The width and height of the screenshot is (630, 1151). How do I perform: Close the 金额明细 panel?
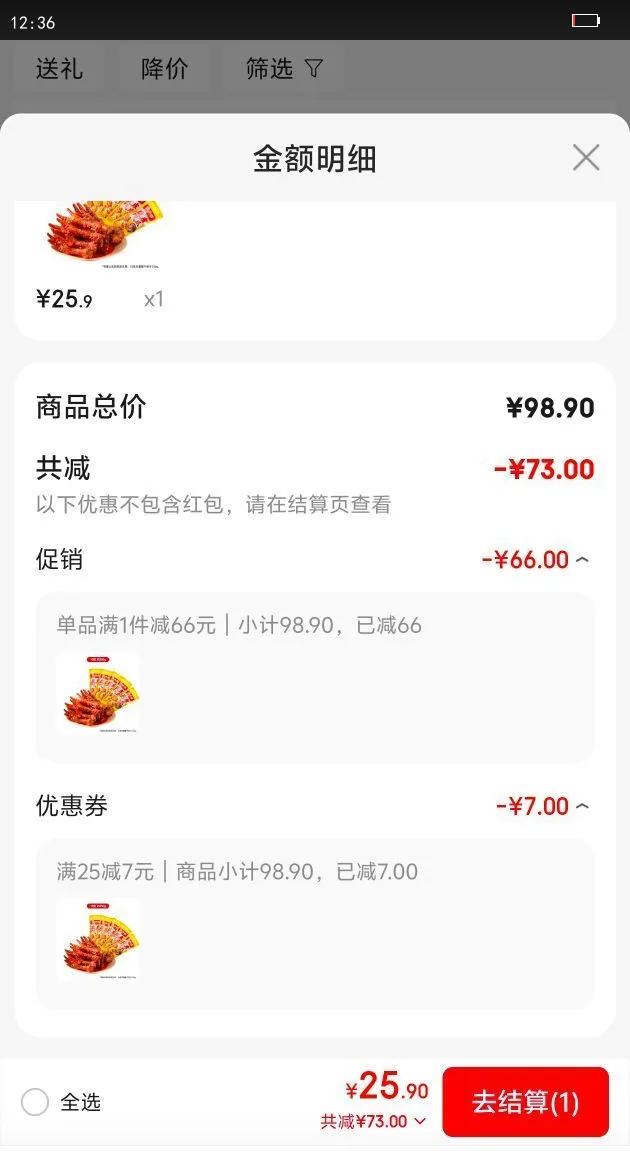coord(585,158)
